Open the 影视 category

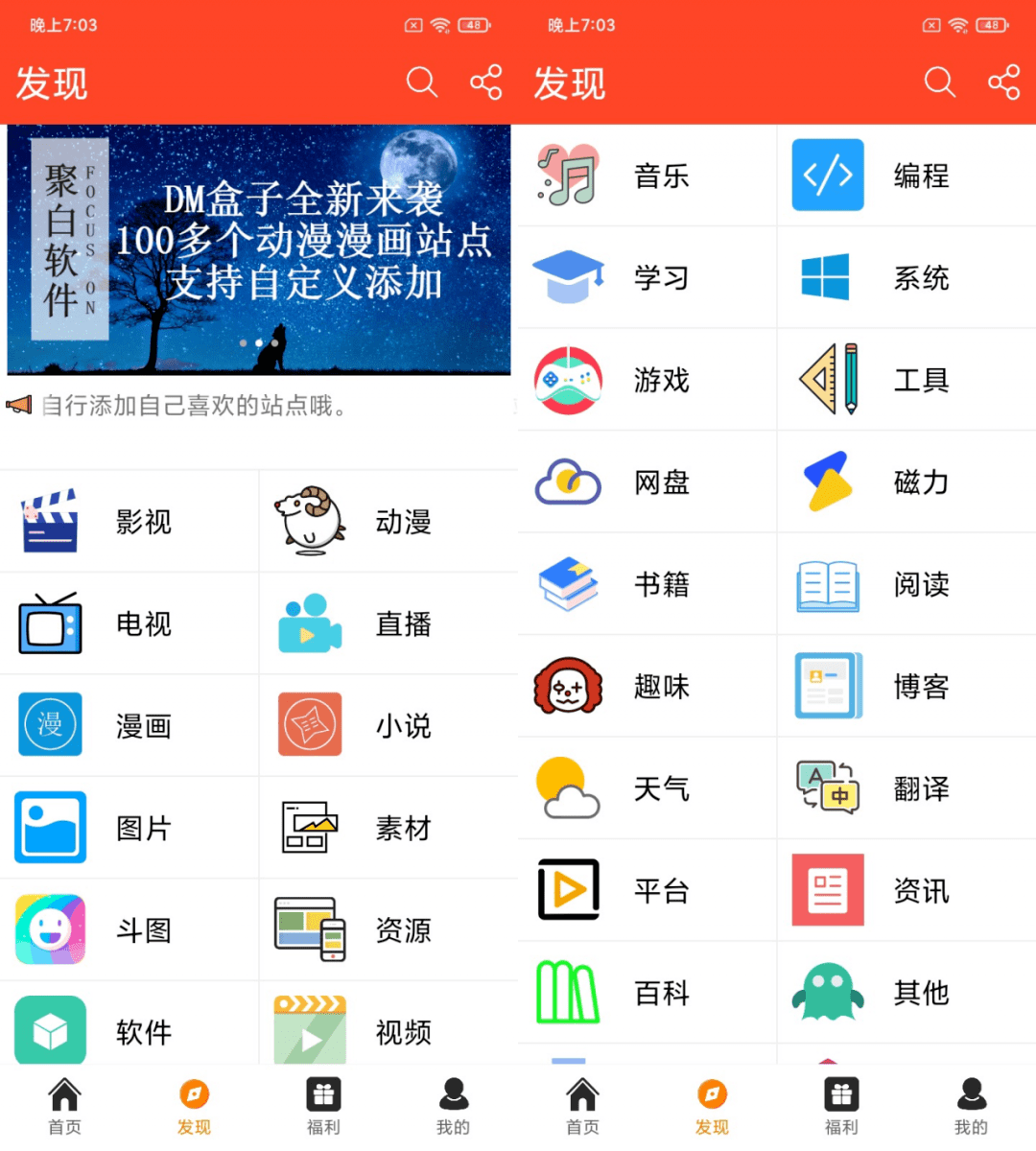click(129, 522)
